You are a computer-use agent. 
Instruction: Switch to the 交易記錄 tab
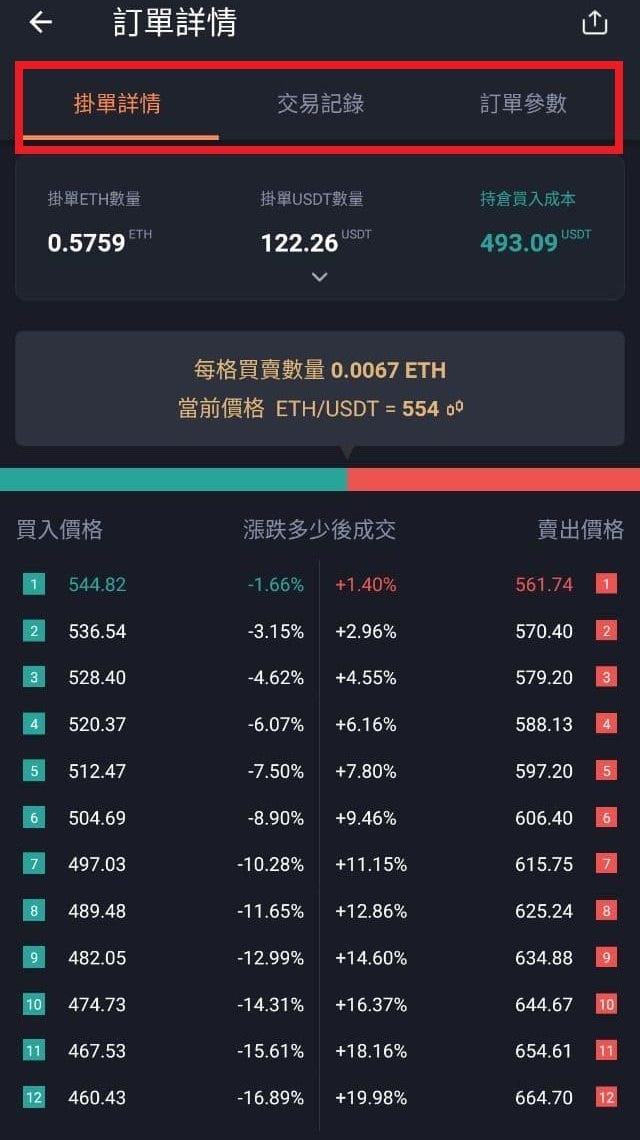pos(321,103)
